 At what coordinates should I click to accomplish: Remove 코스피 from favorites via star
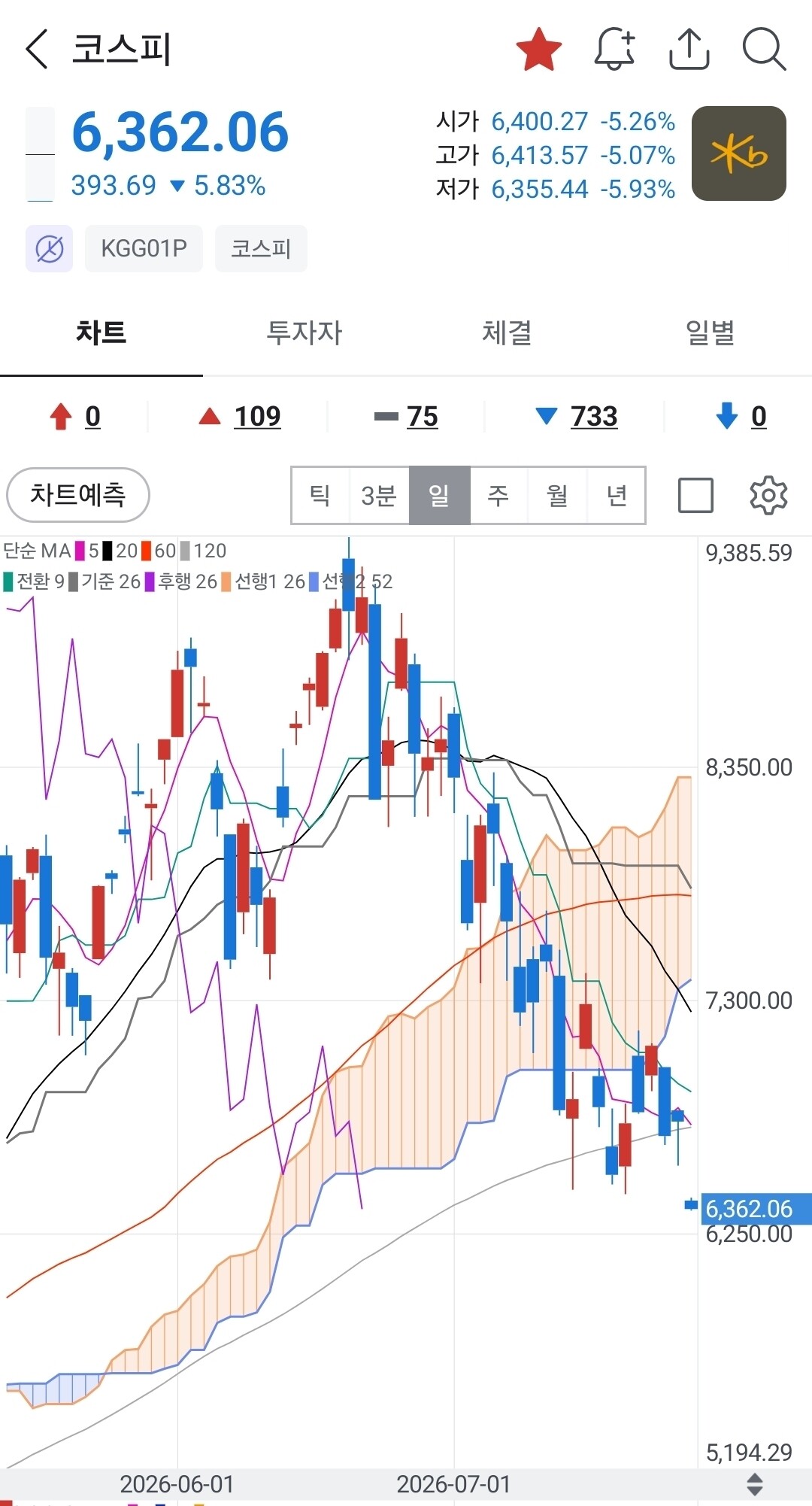pos(539,50)
